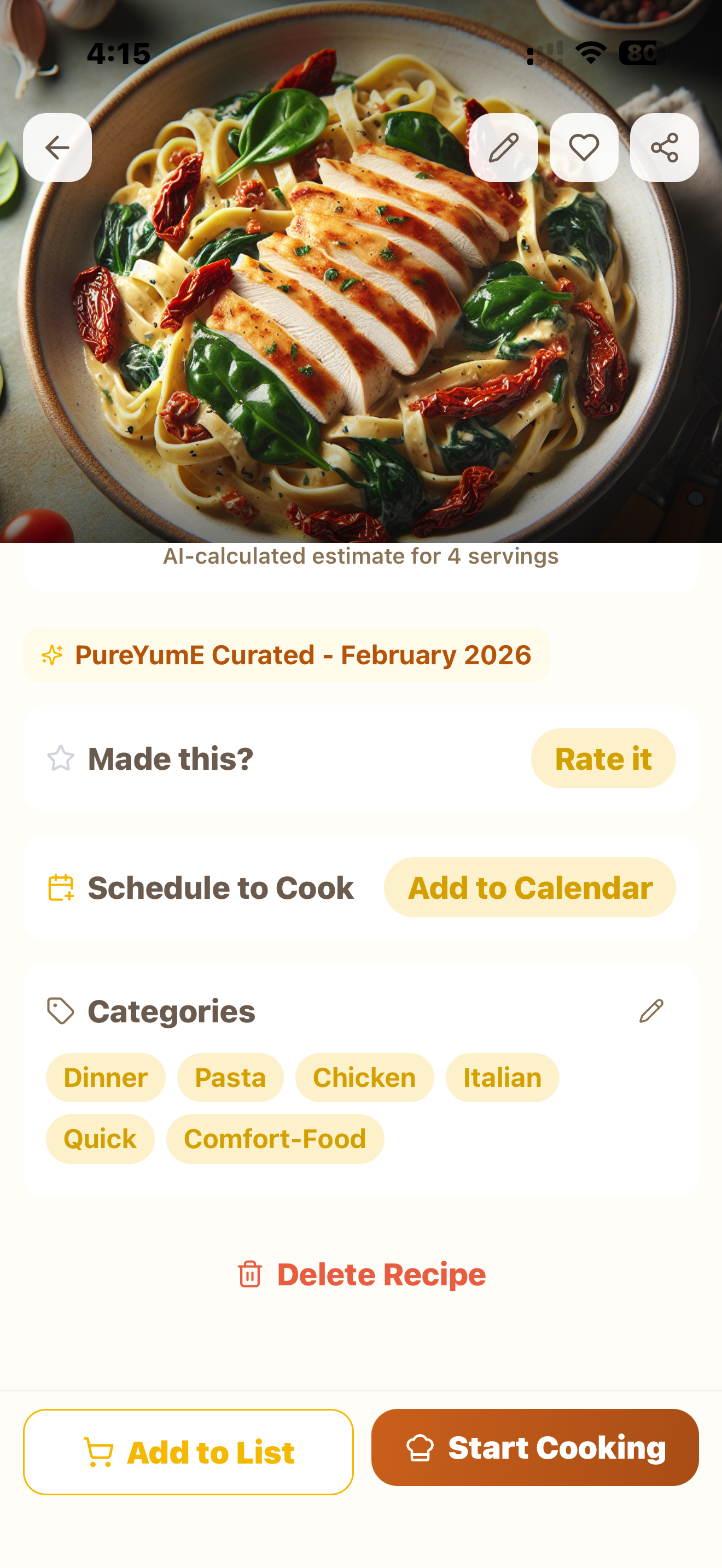Image resolution: width=722 pixels, height=1568 pixels.
Task: Edit this recipe with the top pencil icon
Action: 503,148
